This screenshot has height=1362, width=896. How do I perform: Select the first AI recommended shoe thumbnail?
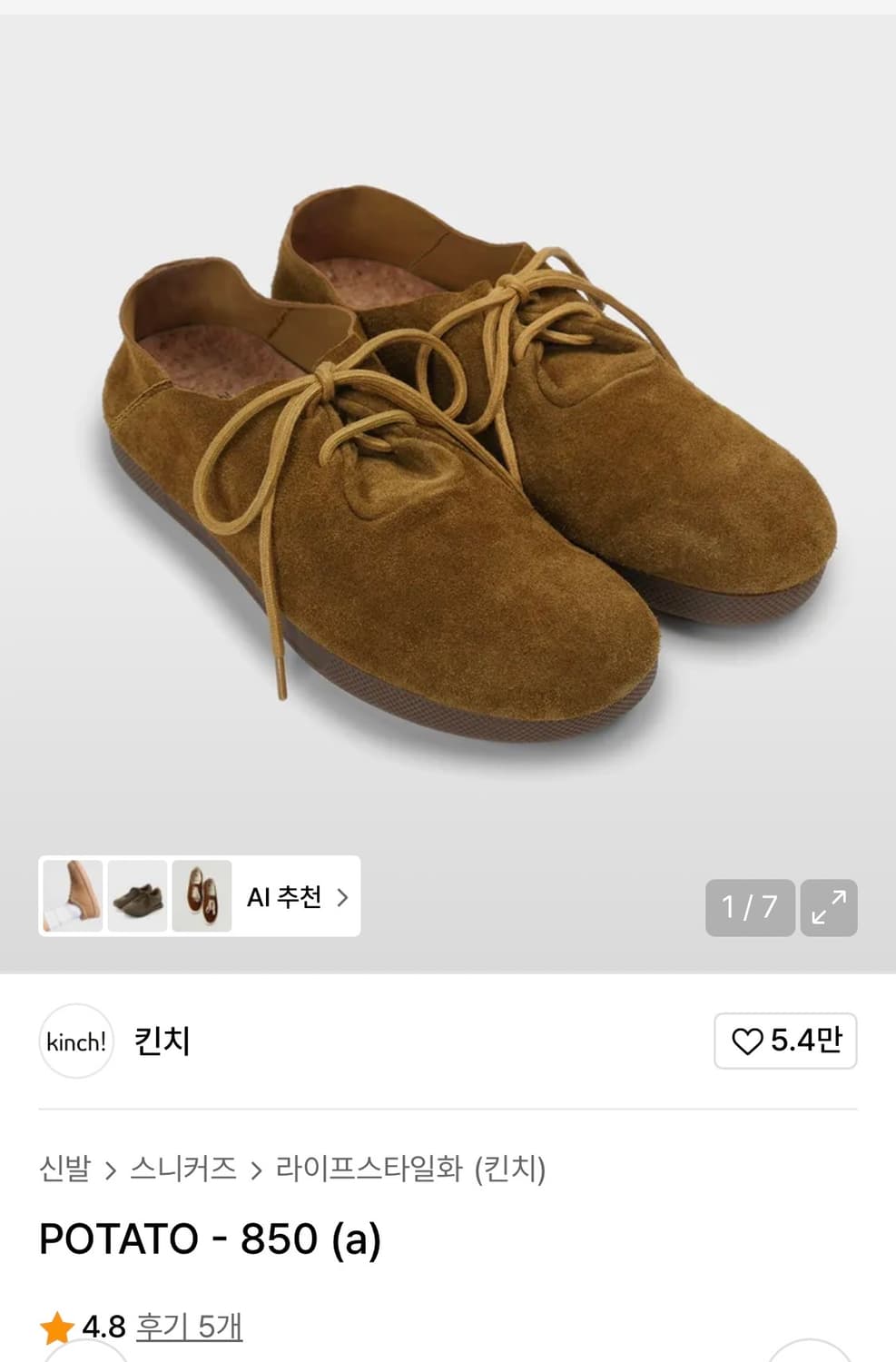[x=73, y=897]
